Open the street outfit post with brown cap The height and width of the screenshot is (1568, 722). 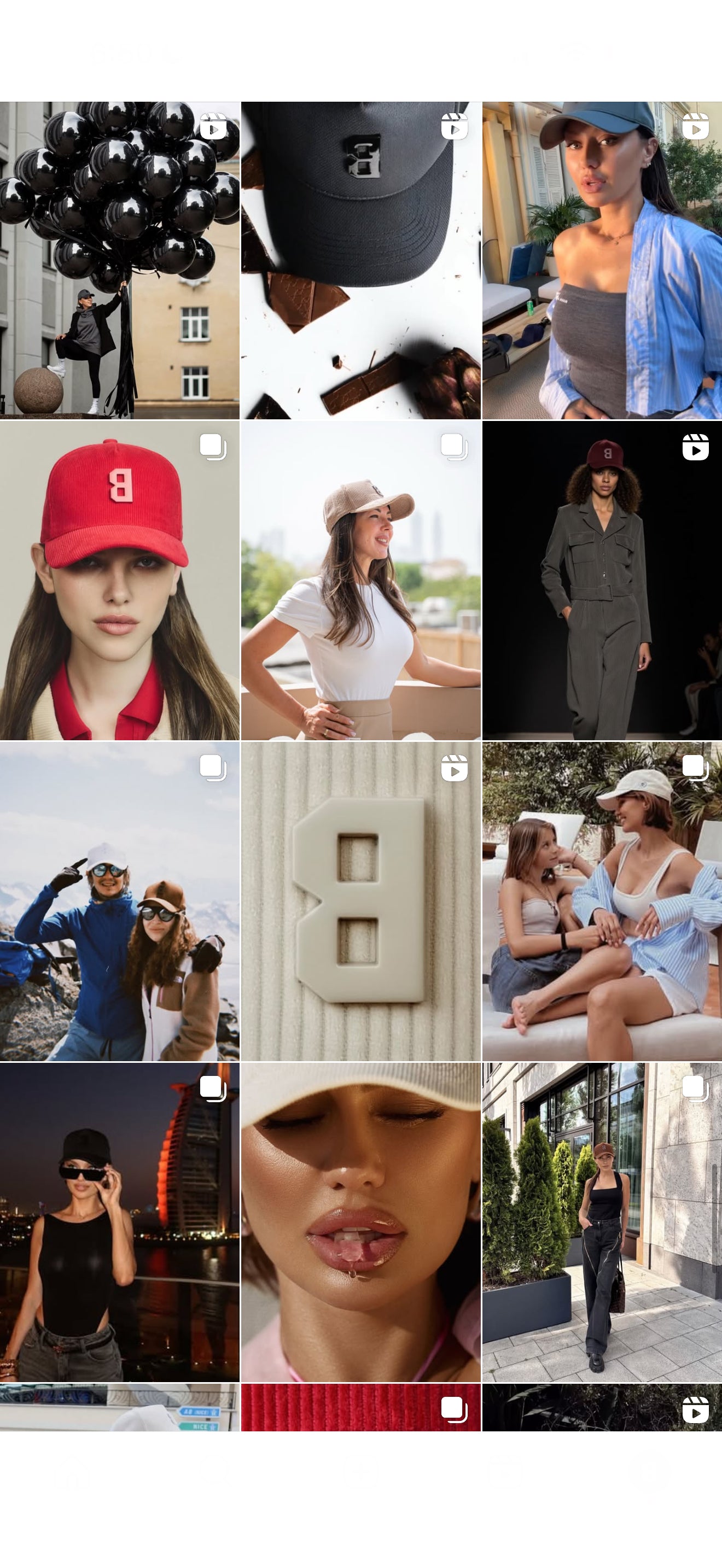tap(602, 1222)
